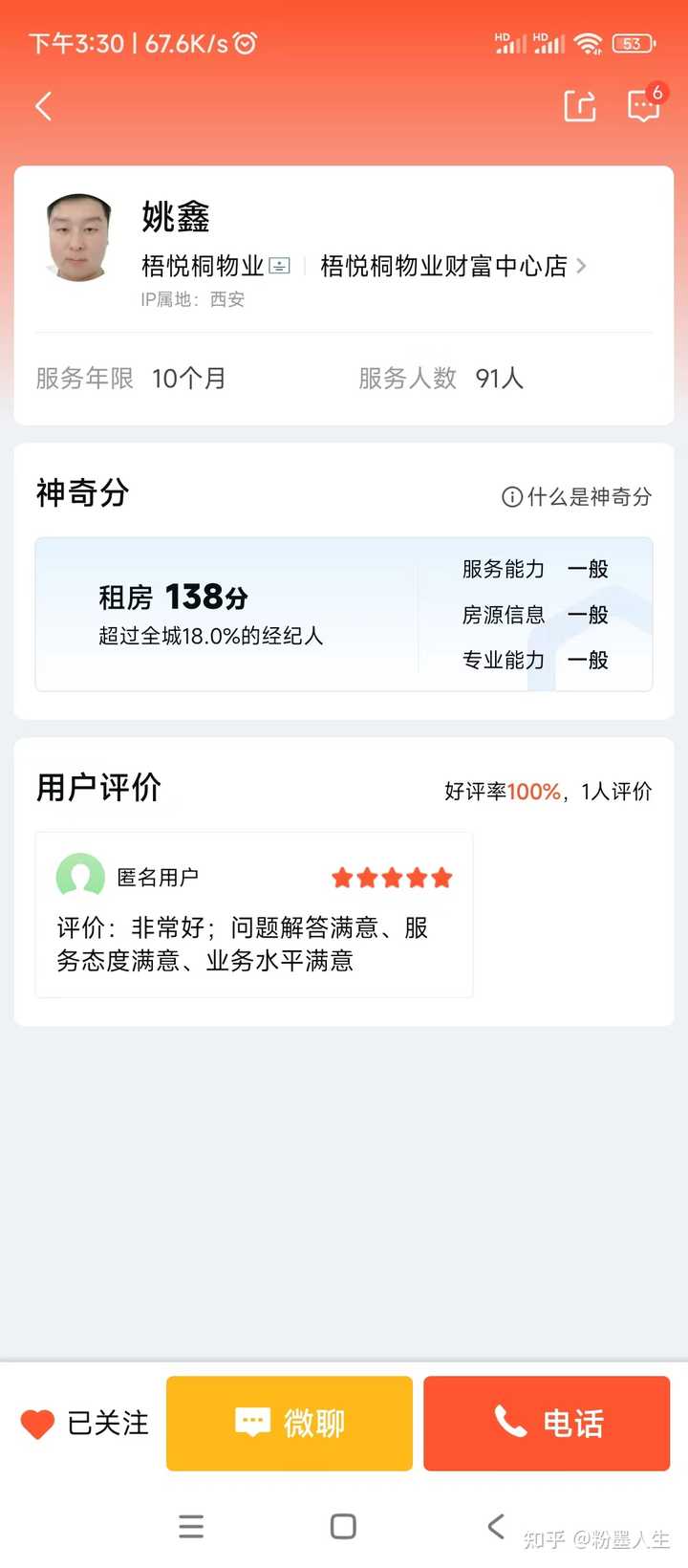The height and width of the screenshot is (1568, 688).
Task: Open the messages icon with 6 badge
Action: pos(643,106)
